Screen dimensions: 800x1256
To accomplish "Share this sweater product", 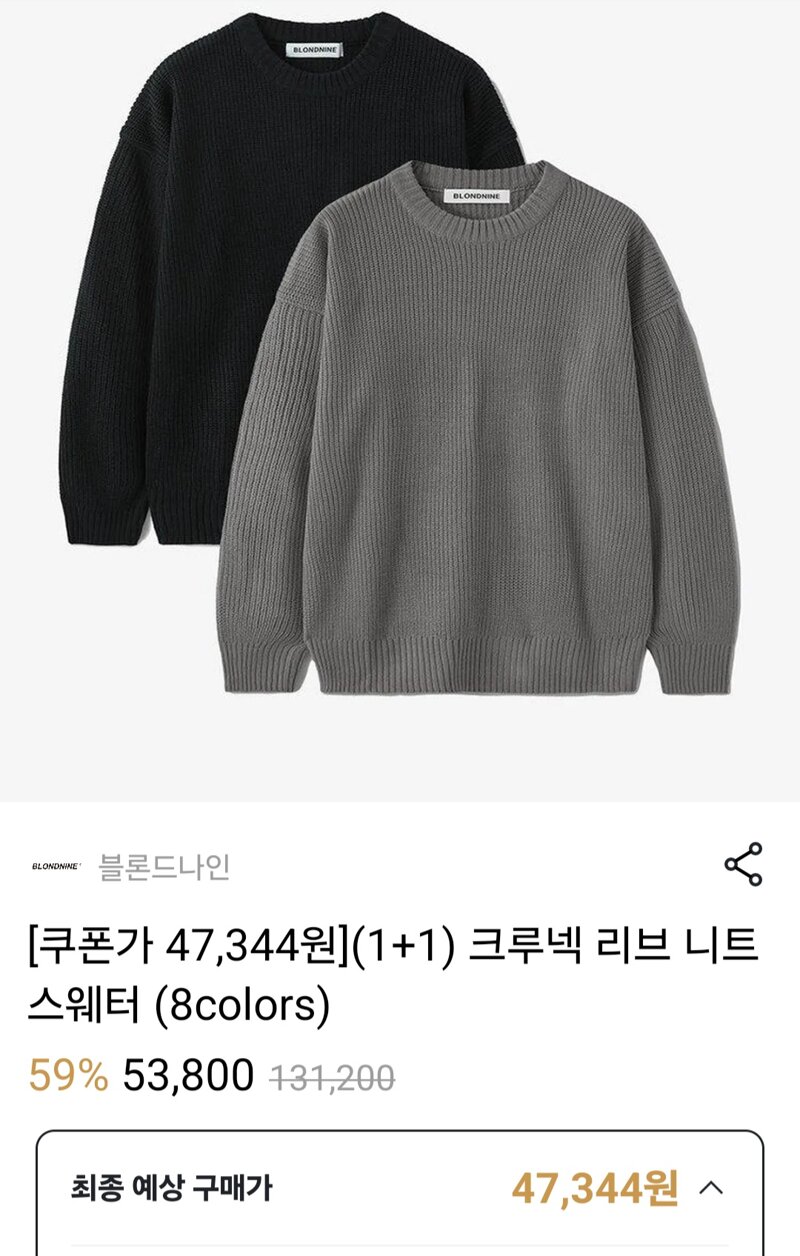I will click(x=743, y=865).
